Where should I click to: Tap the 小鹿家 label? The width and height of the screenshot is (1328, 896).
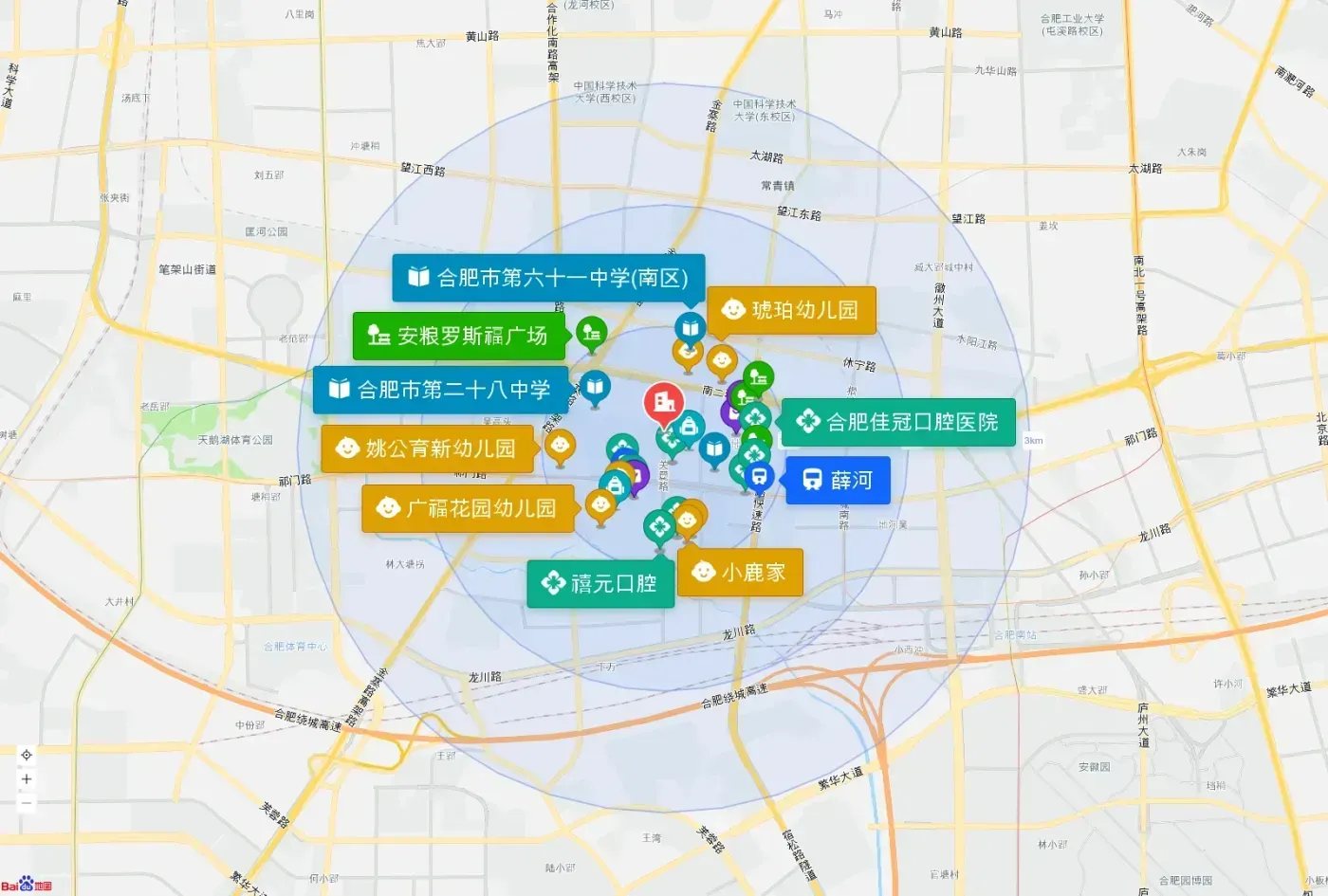[740, 573]
